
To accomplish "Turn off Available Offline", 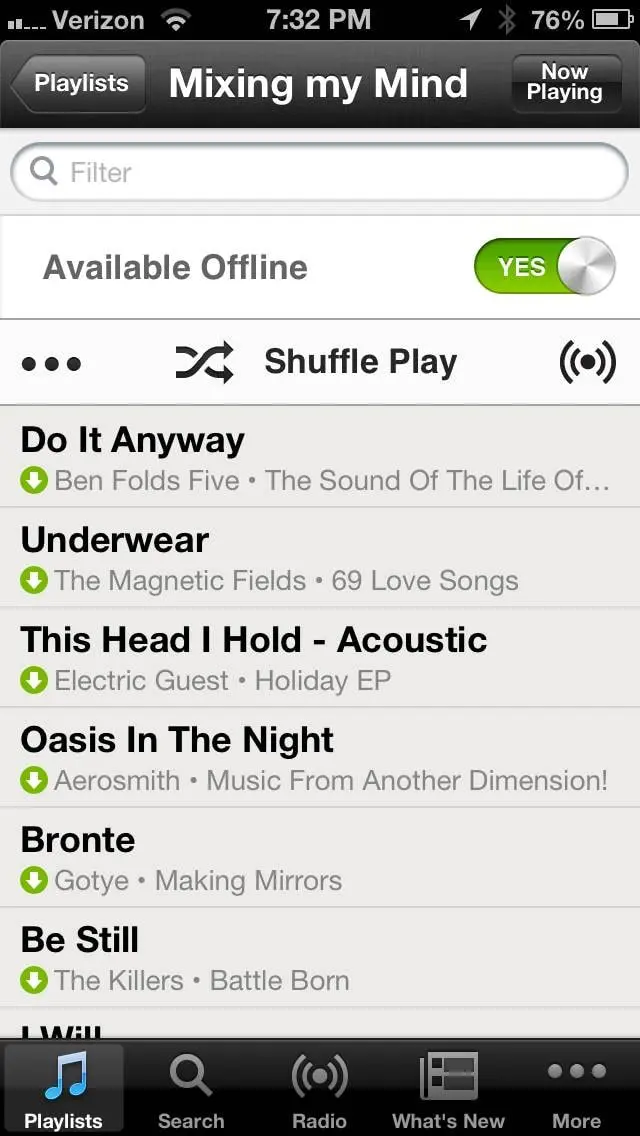I will [x=544, y=266].
